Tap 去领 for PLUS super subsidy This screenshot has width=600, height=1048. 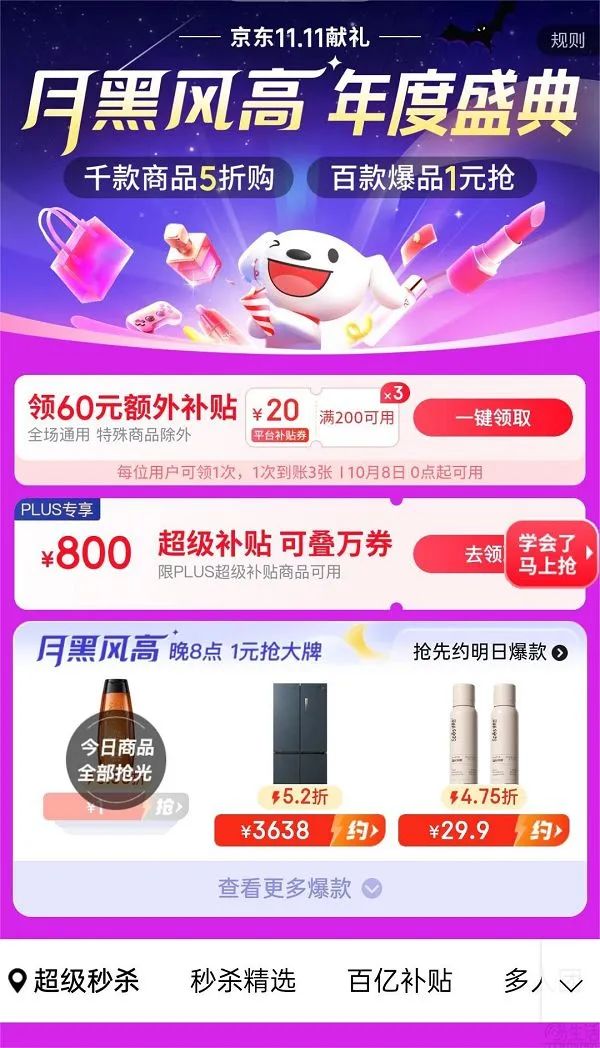(x=470, y=554)
